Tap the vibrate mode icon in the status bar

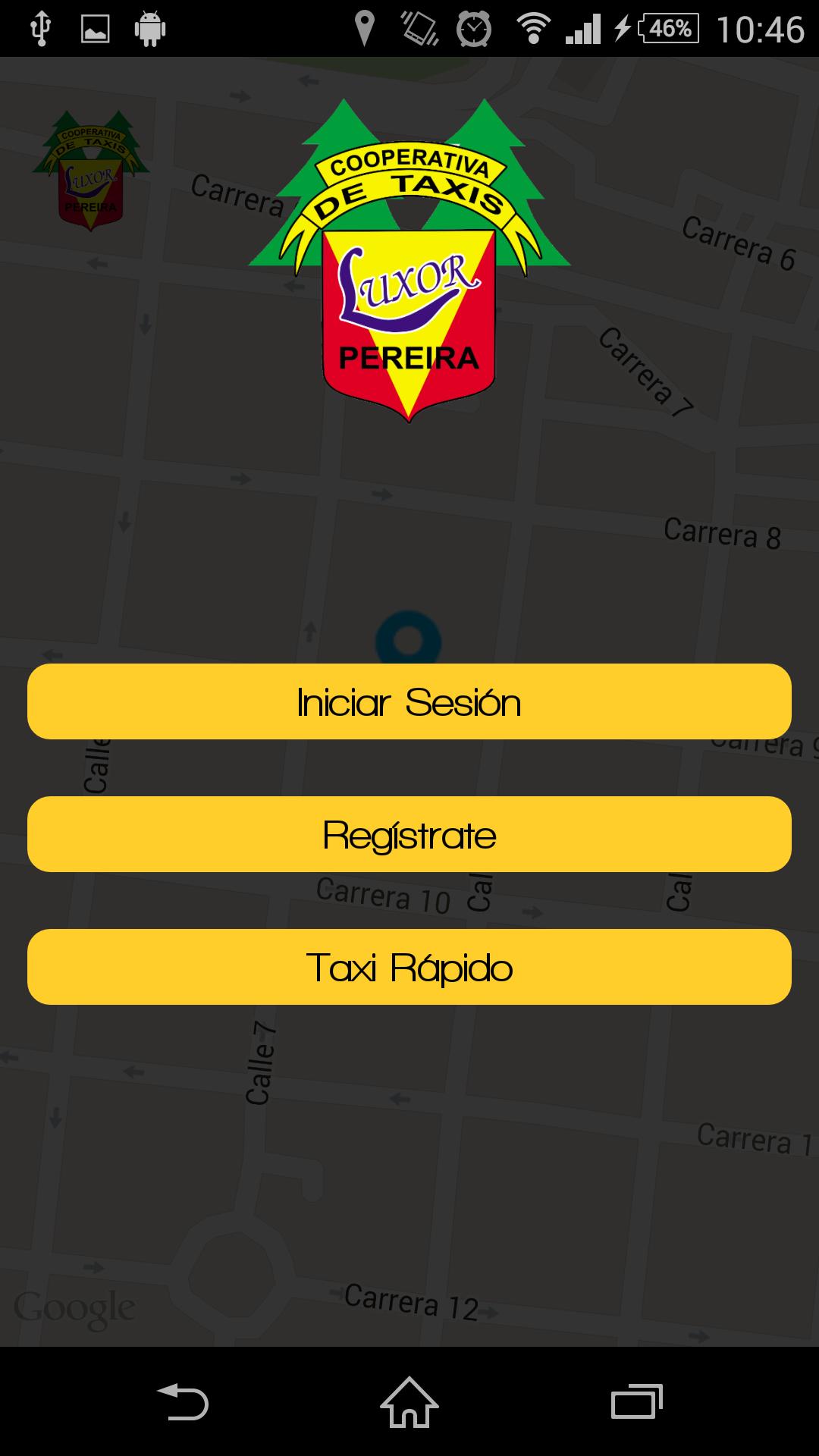pyautogui.click(x=419, y=27)
